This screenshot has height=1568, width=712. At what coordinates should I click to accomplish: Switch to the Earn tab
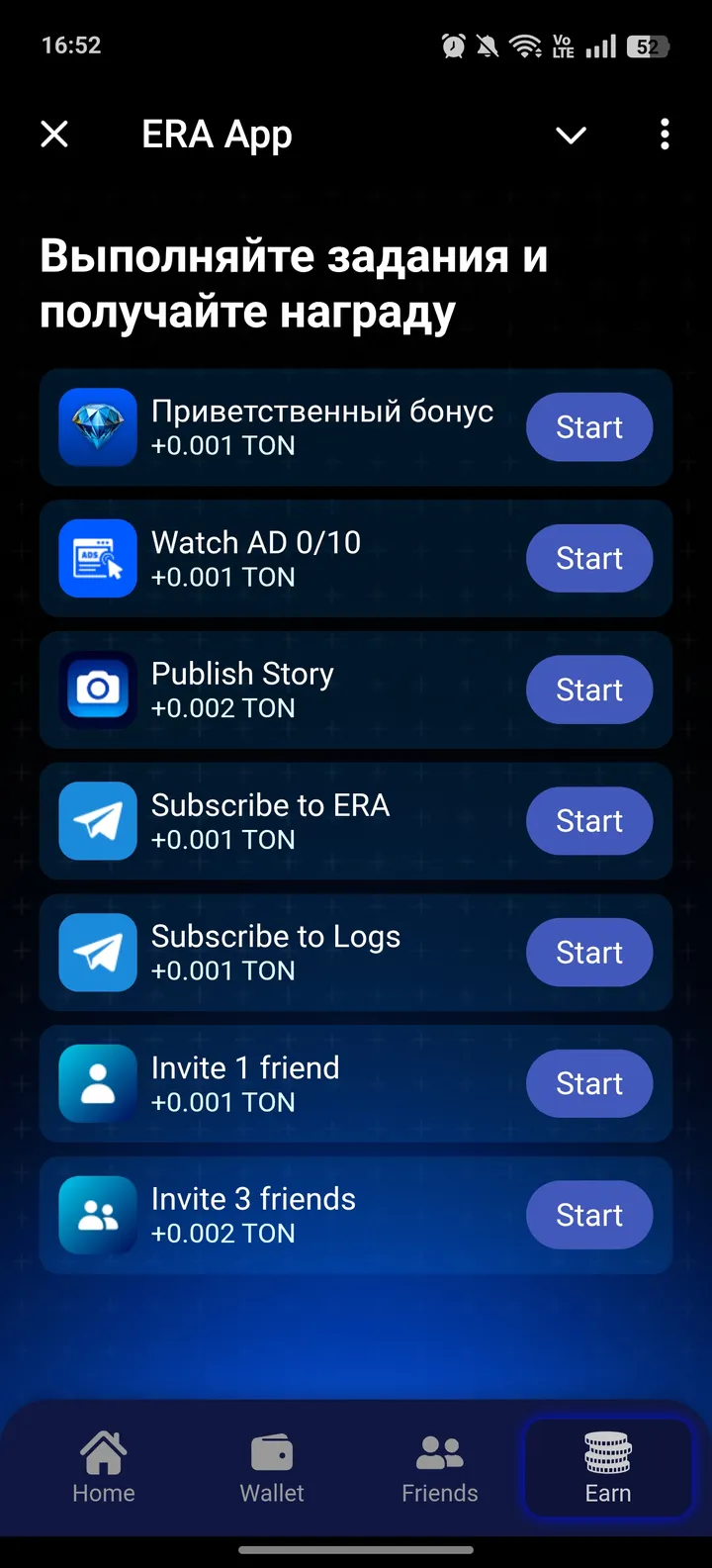pos(607,1467)
